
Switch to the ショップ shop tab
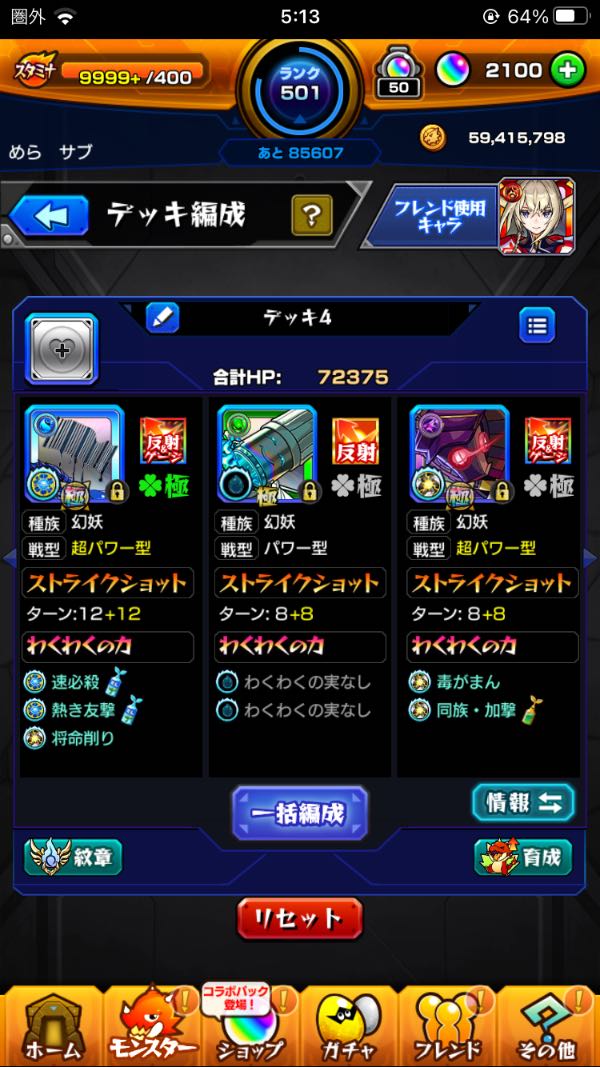tap(250, 1028)
